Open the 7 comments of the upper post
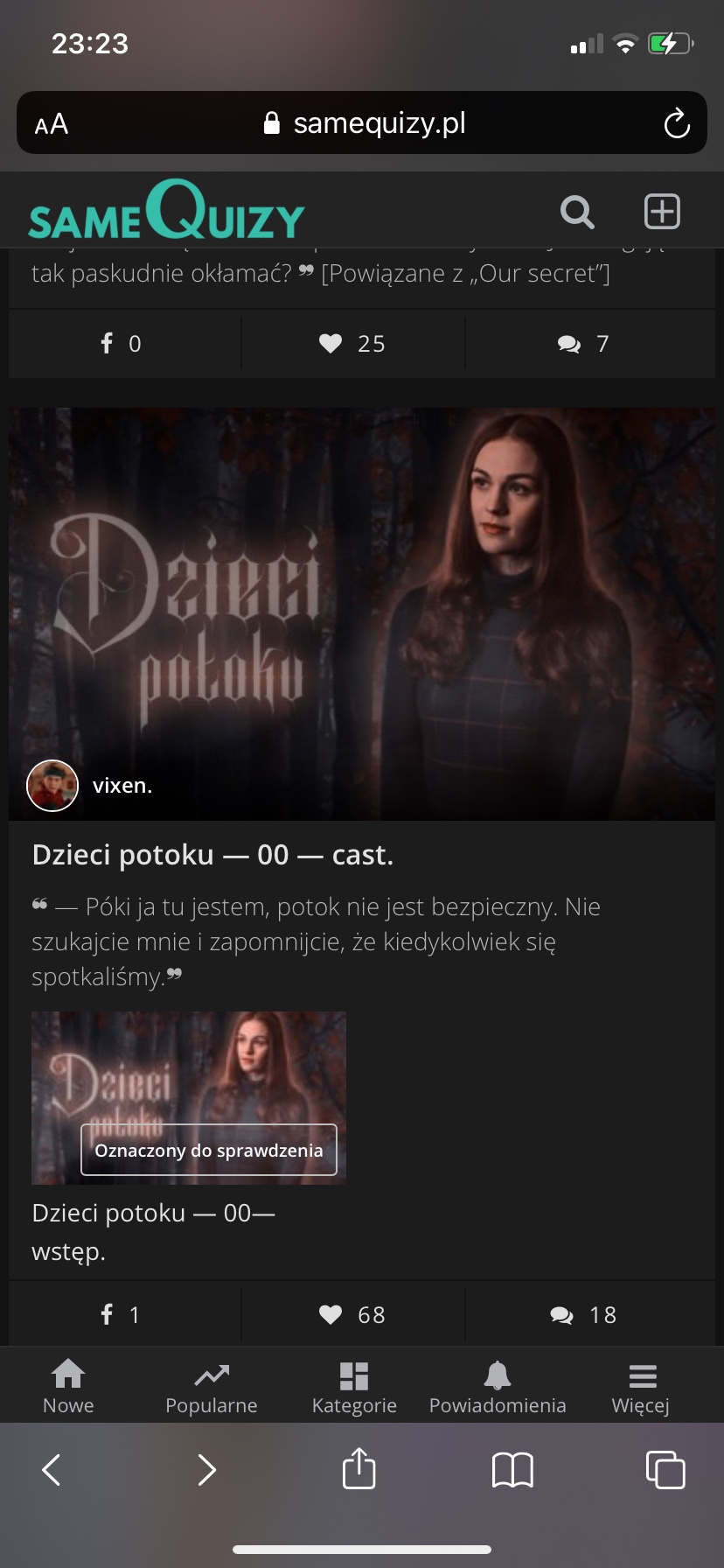724x1568 pixels. (x=583, y=343)
